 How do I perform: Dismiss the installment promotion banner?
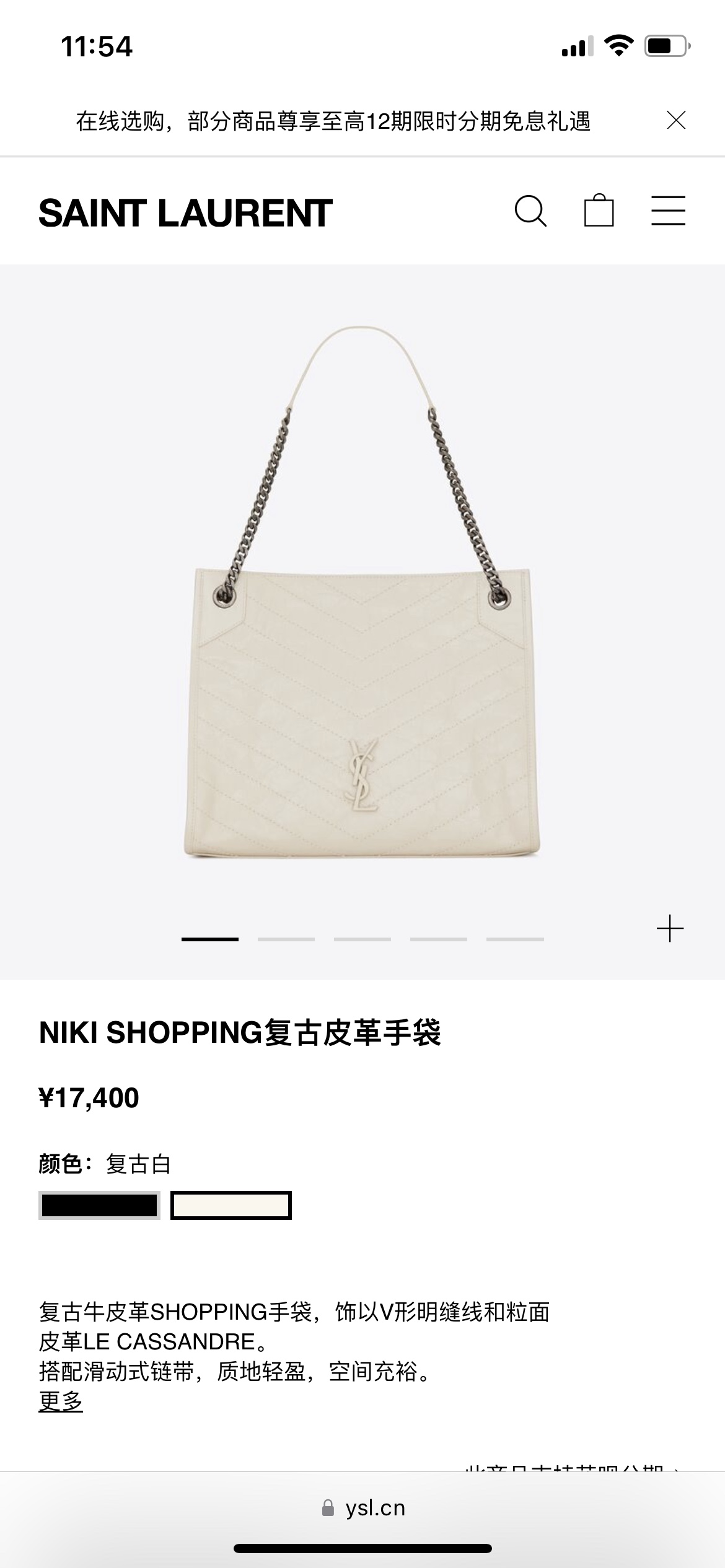676,120
